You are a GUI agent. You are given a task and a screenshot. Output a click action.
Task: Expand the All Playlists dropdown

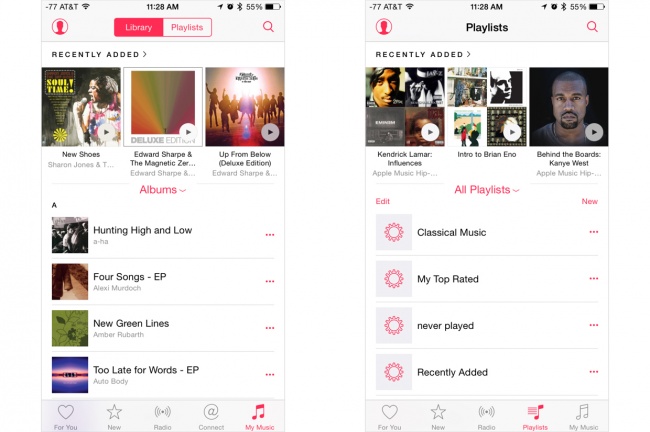(x=488, y=189)
